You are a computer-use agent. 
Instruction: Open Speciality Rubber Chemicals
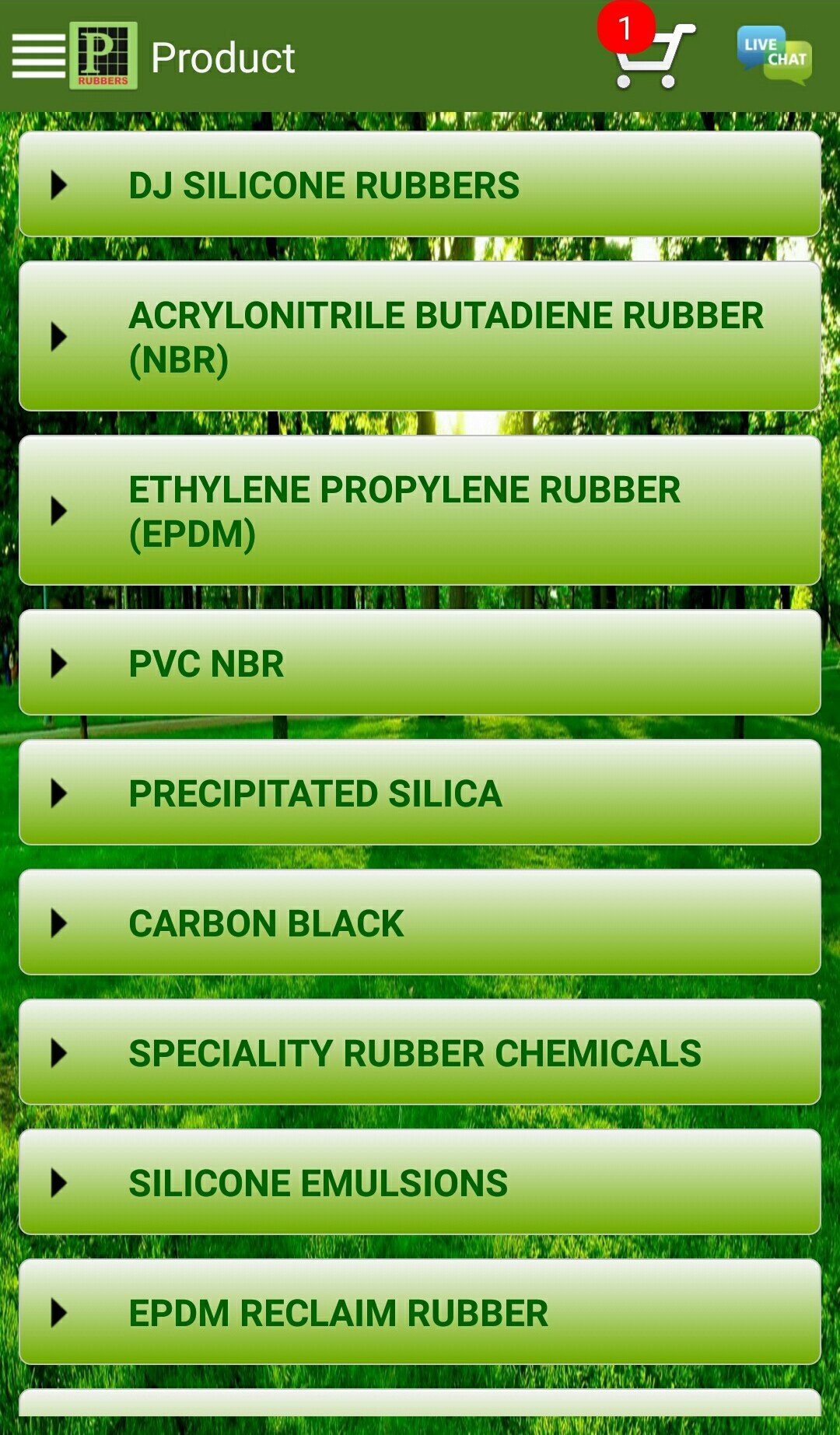(420, 1052)
